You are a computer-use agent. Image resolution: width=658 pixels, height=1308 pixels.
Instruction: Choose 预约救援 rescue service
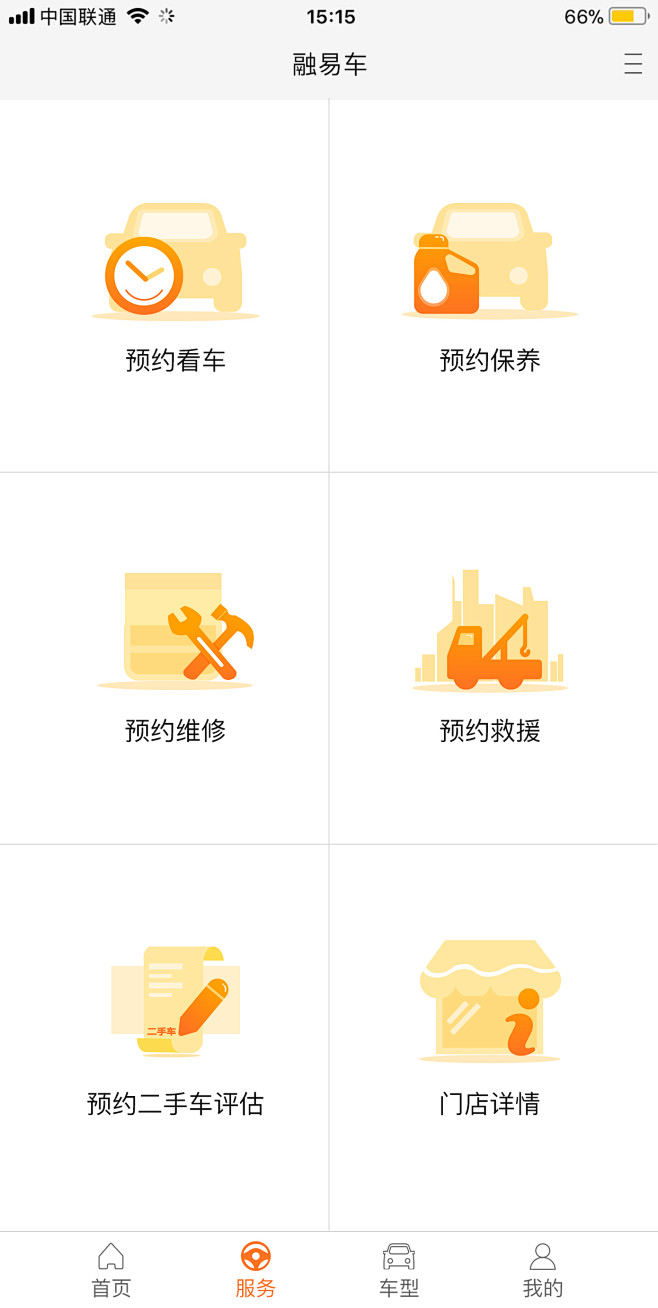(x=489, y=658)
